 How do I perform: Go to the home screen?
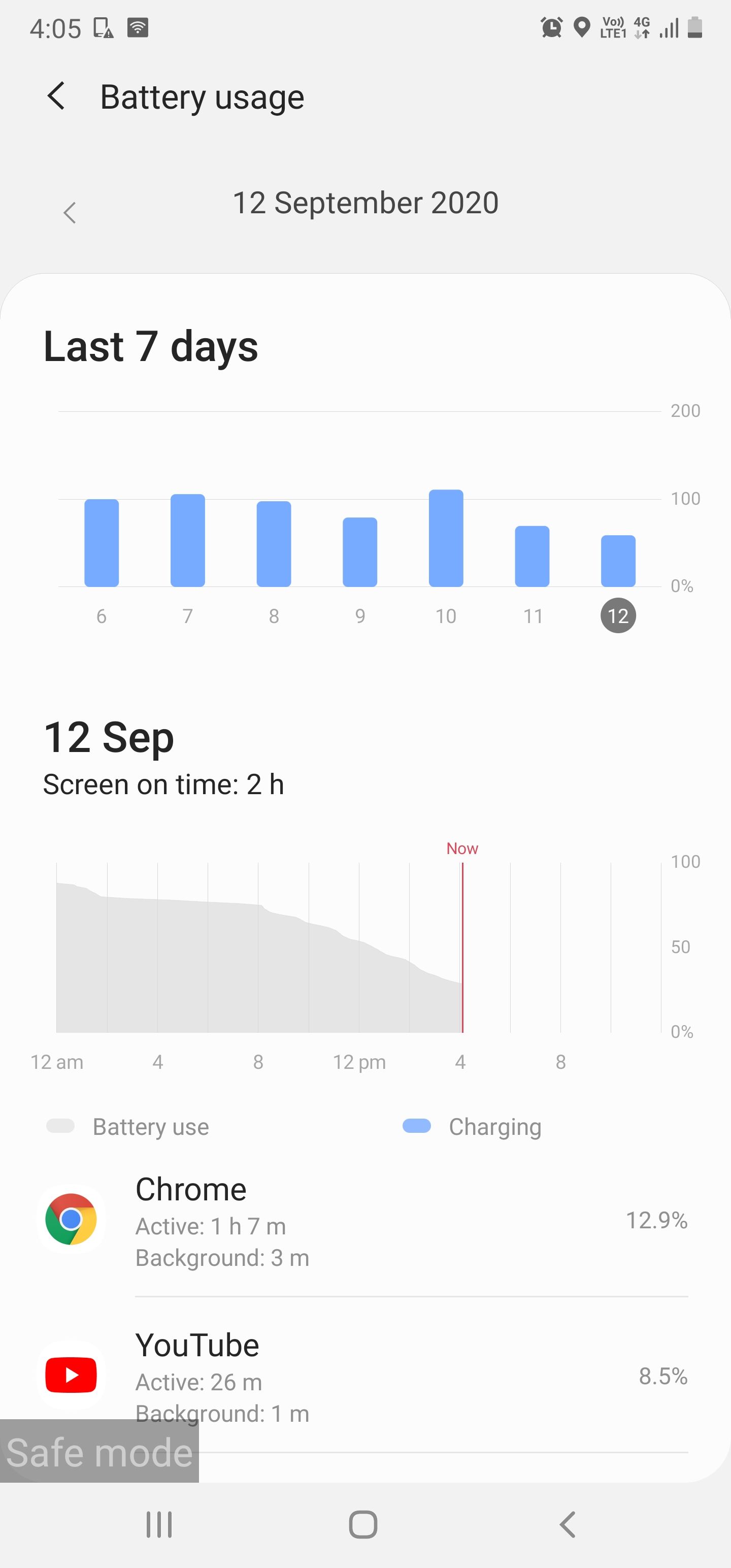click(x=363, y=1524)
